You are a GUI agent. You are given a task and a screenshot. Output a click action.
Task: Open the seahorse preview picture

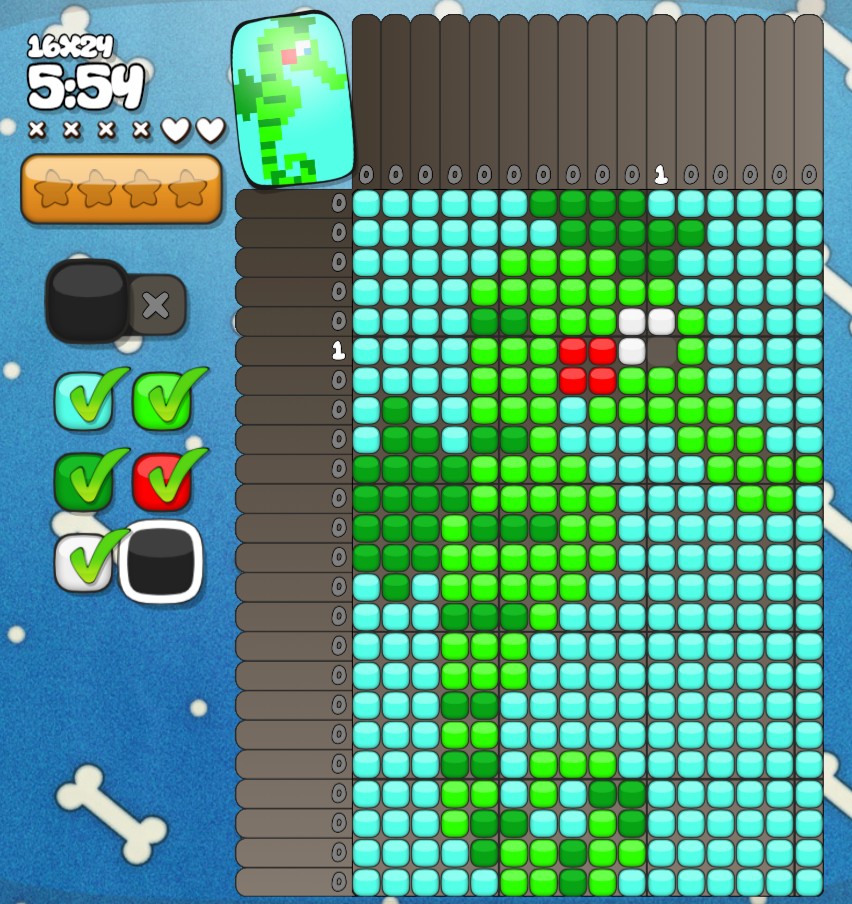tap(292, 100)
